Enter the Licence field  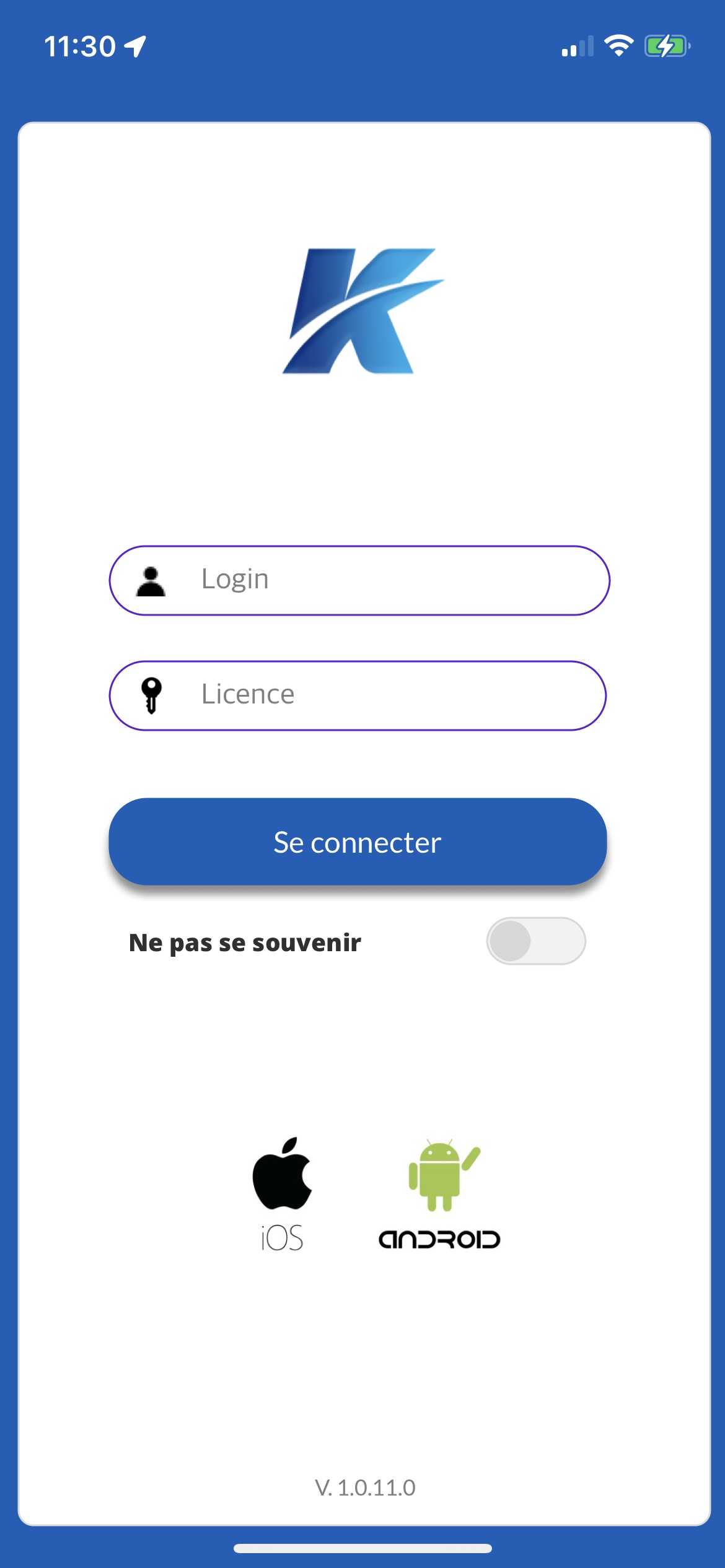point(358,695)
